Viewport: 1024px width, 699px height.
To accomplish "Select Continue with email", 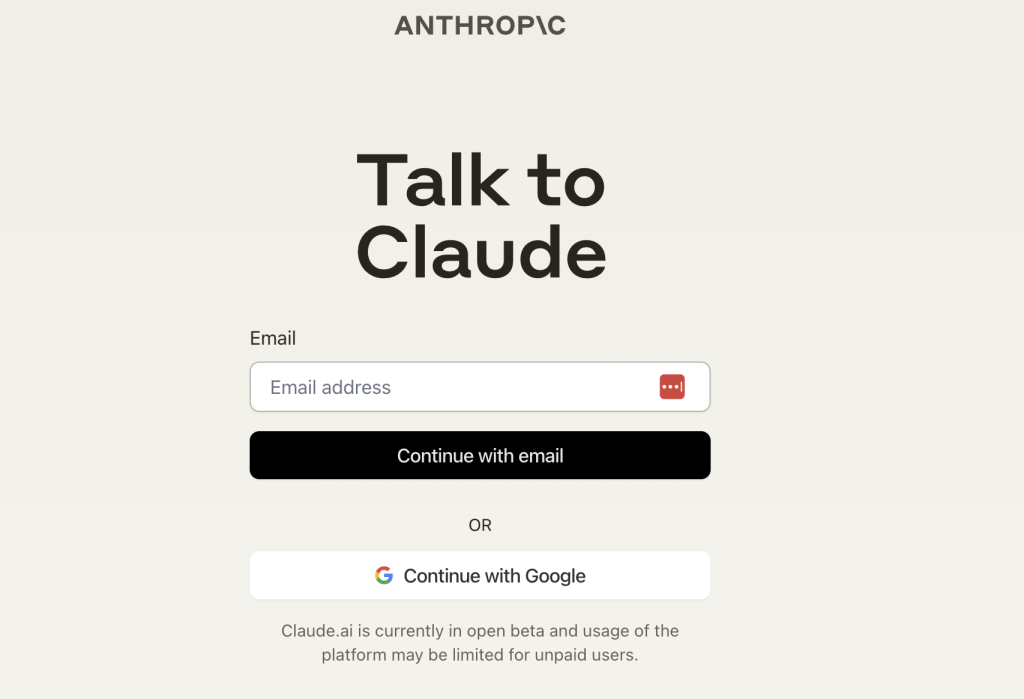I will [480, 456].
